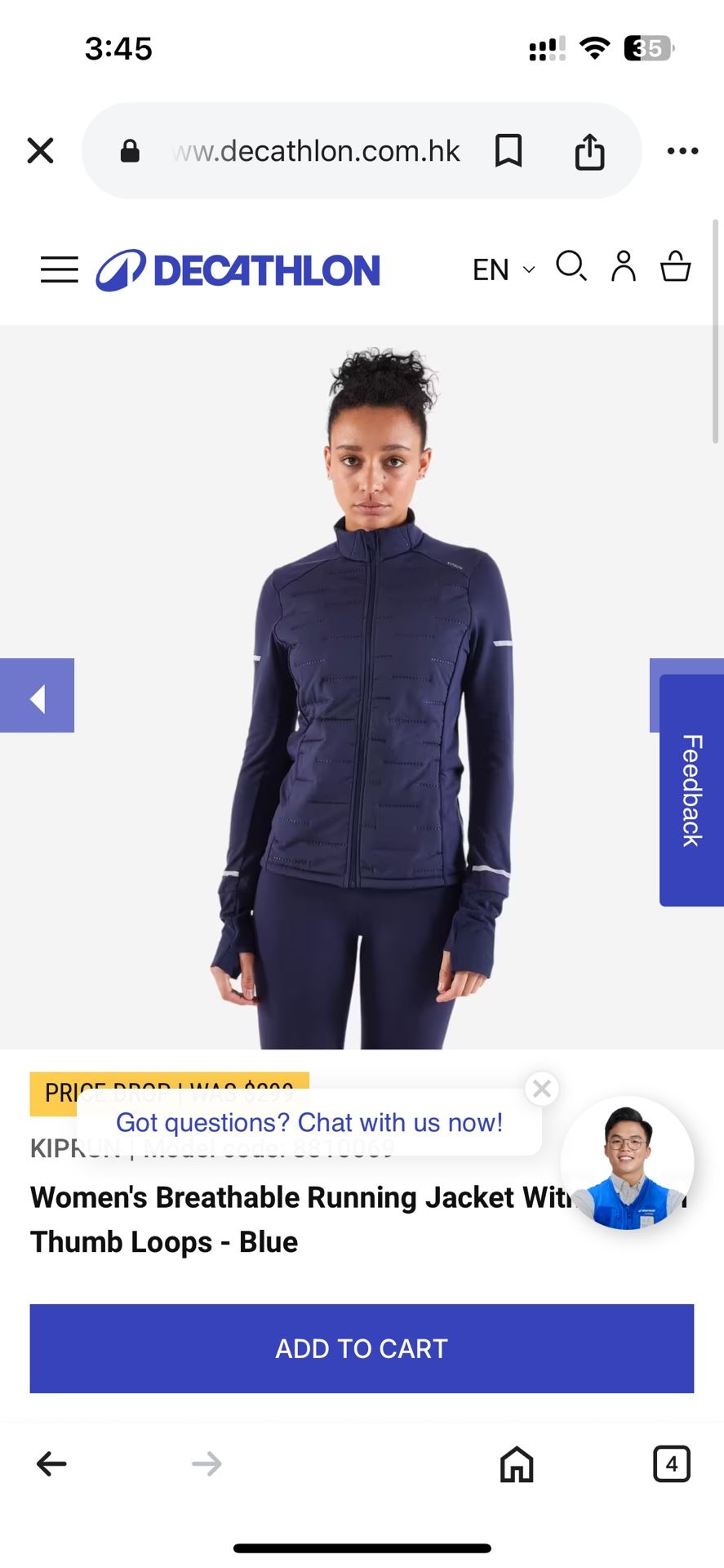Show the previous product image
The height and width of the screenshot is (1568, 724).
tap(37, 696)
